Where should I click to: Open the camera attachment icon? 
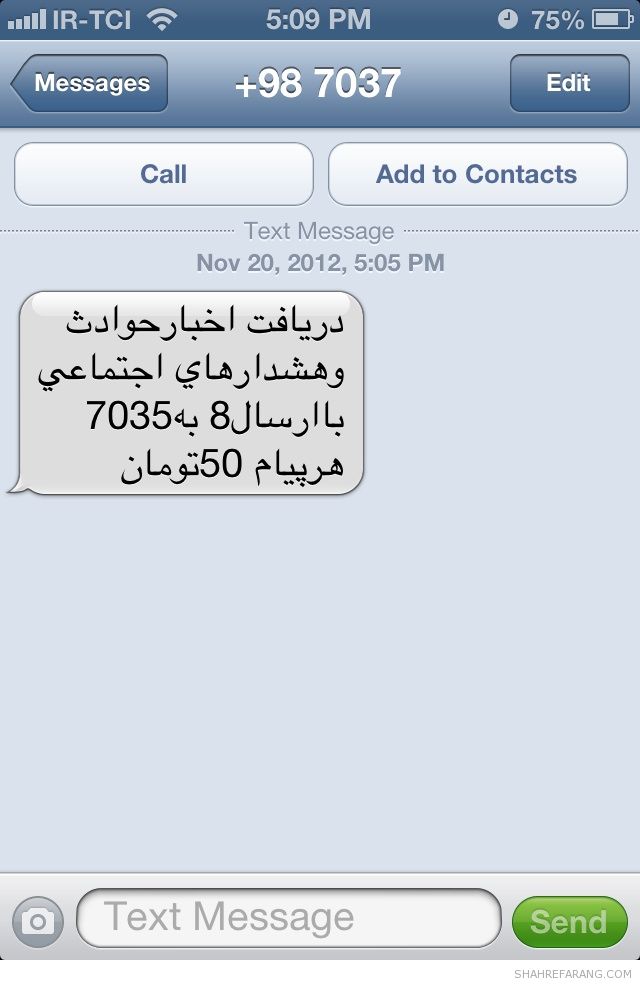(x=37, y=920)
